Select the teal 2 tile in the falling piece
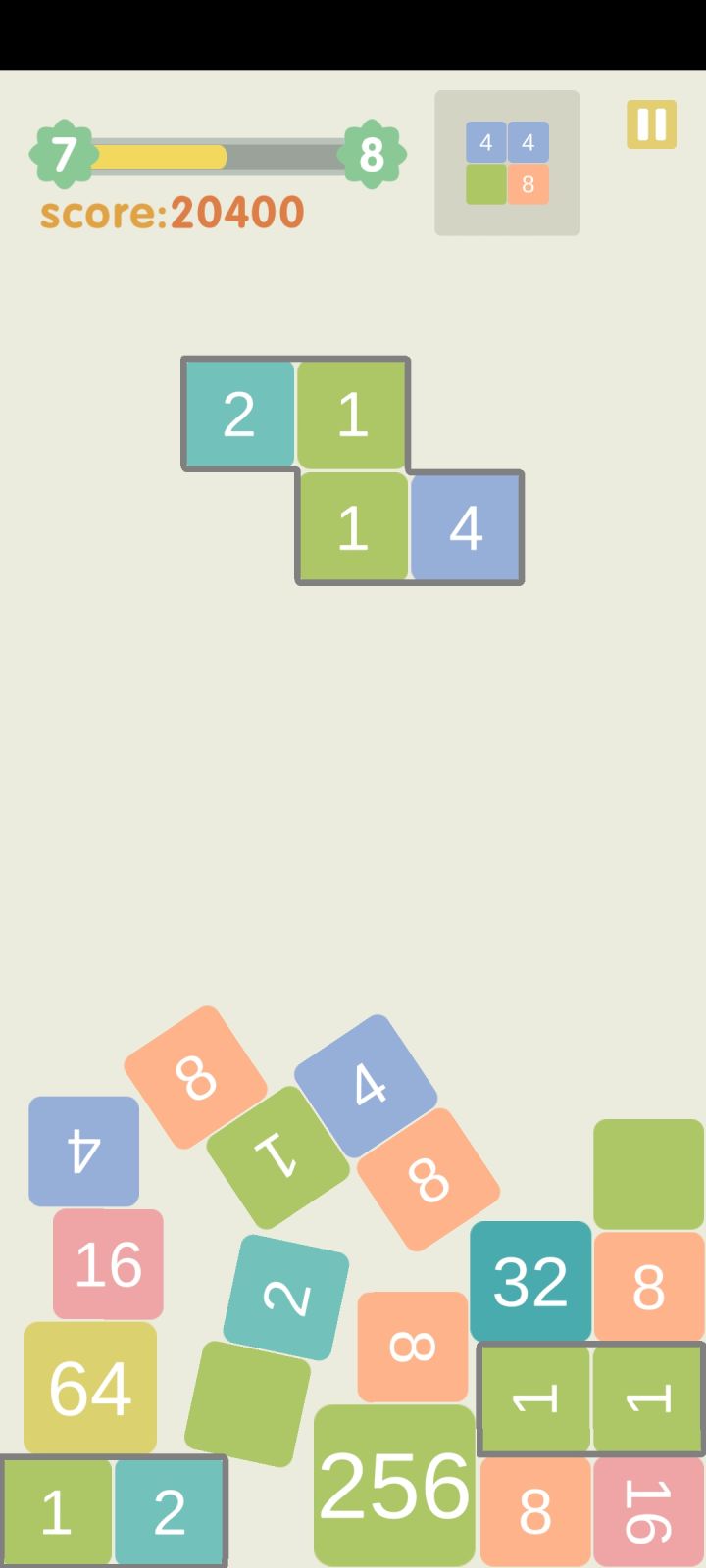The image size is (706, 1568). coord(239,414)
